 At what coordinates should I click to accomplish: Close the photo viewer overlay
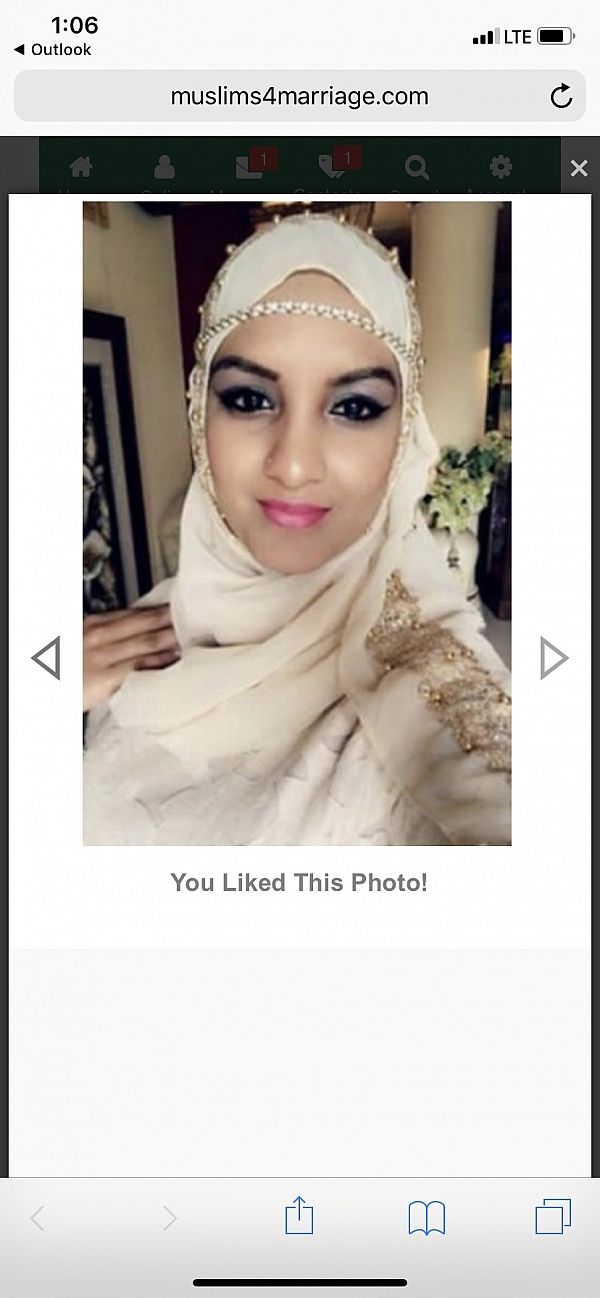pyautogui.click(x=578, y=168)
